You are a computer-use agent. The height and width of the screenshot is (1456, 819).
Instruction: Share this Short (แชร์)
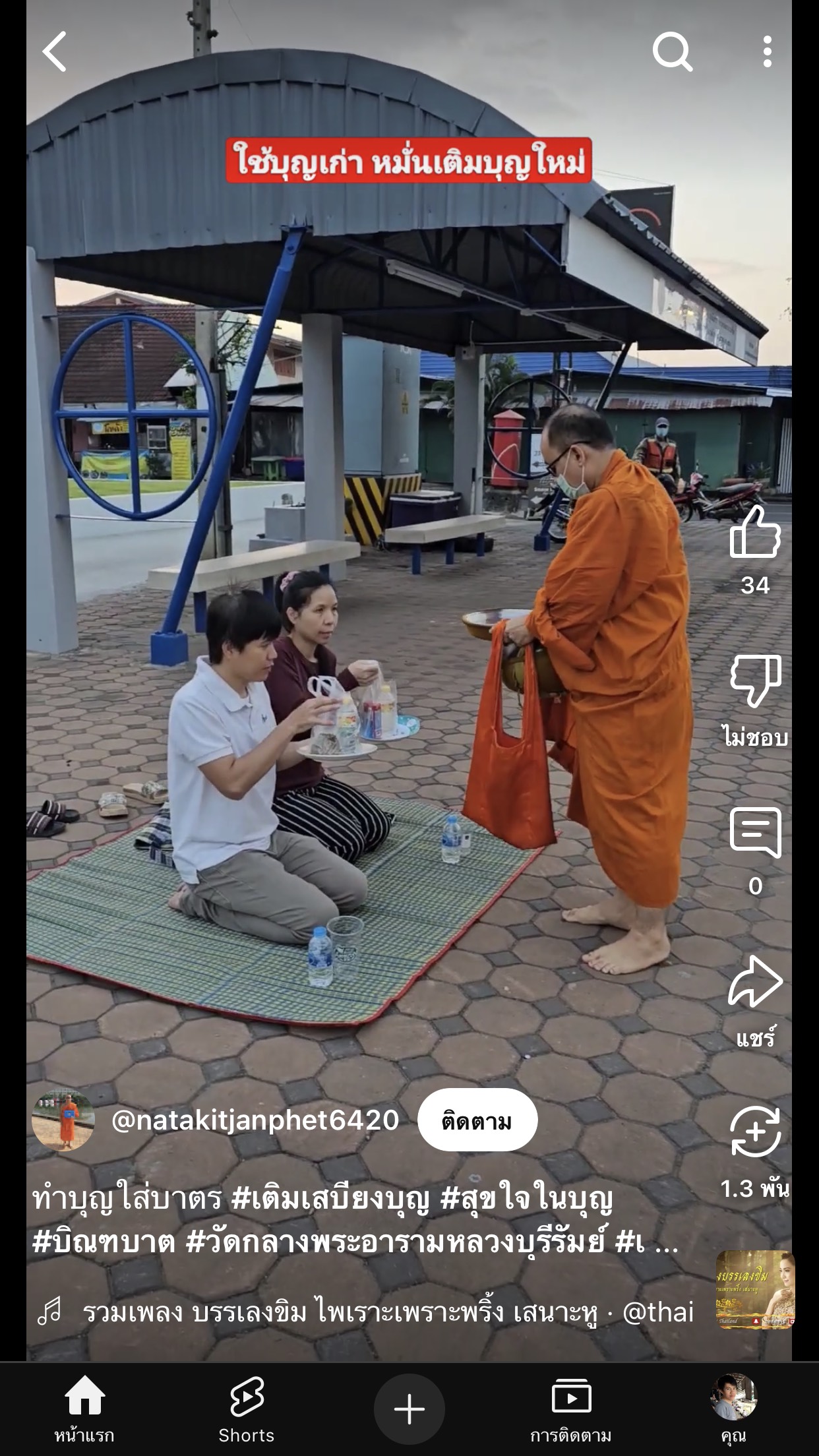click(755, 981)
